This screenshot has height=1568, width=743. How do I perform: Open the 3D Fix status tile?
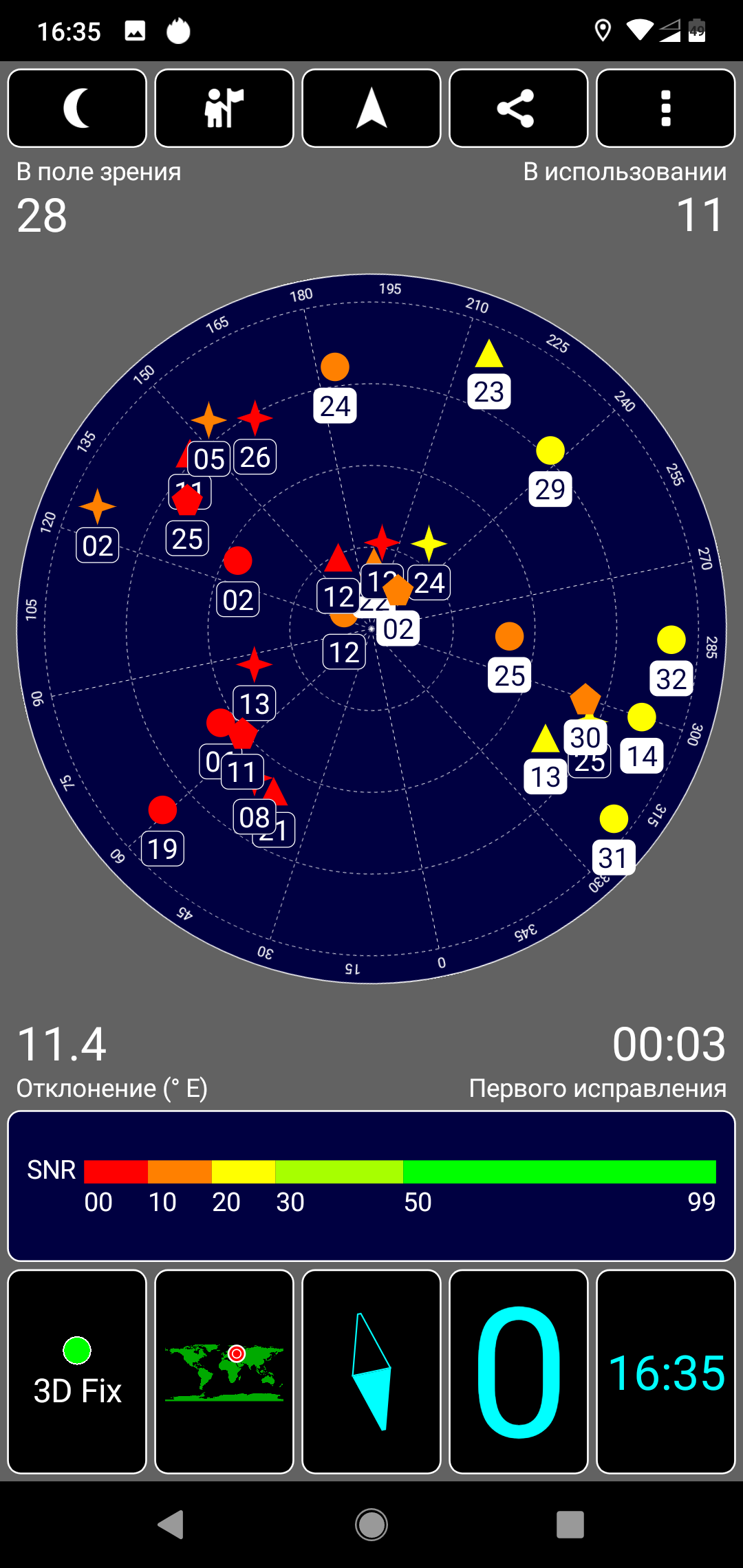[77, 1371]
